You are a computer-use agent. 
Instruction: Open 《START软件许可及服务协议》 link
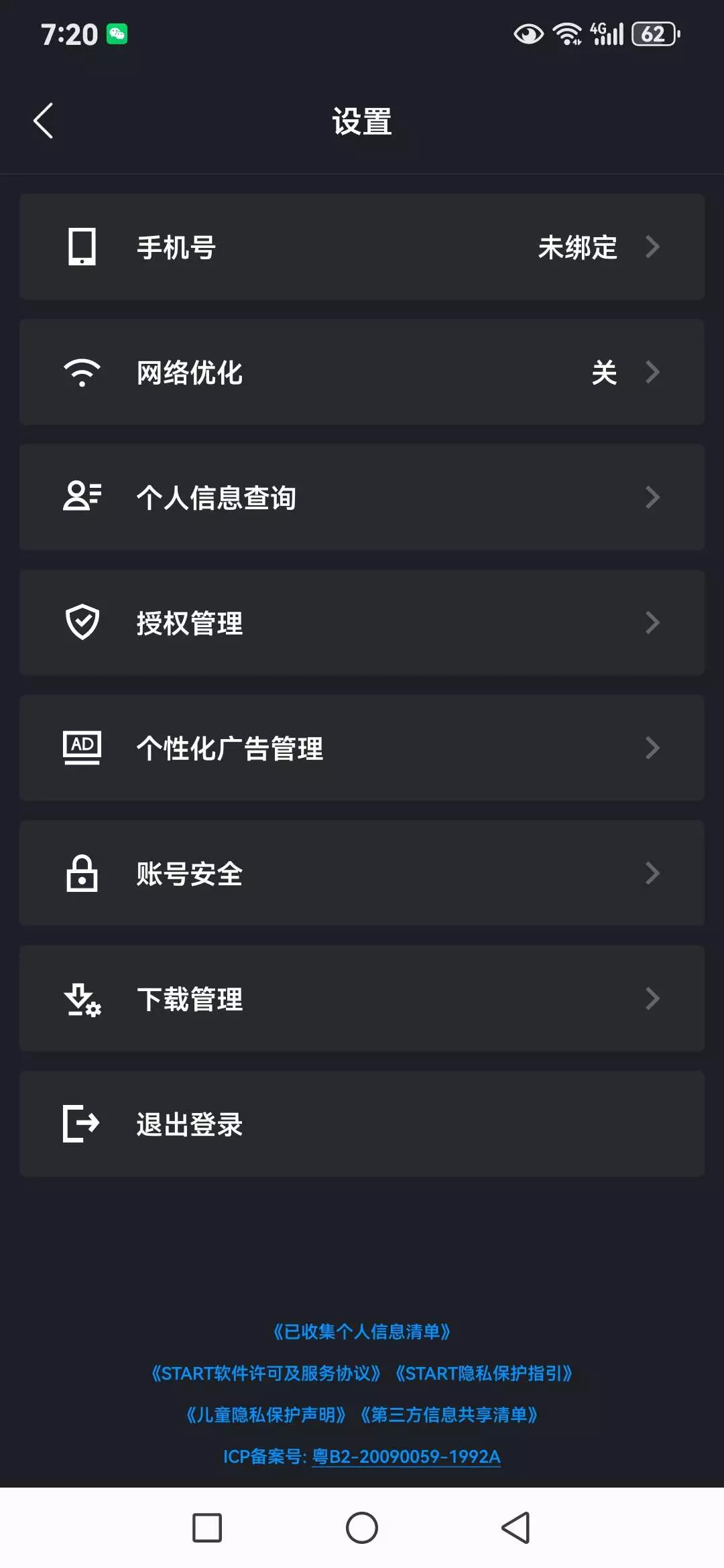(266, 1374)
